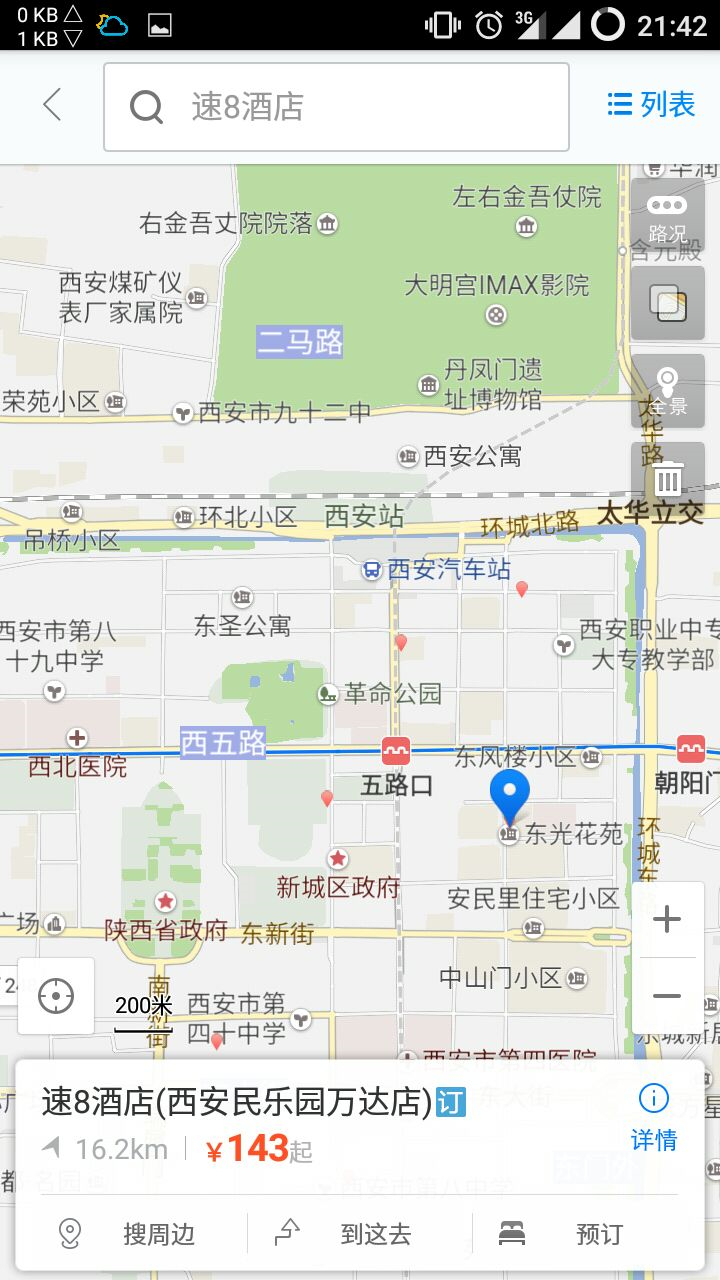Open 详情 details for the hotel

[653, 1119]
